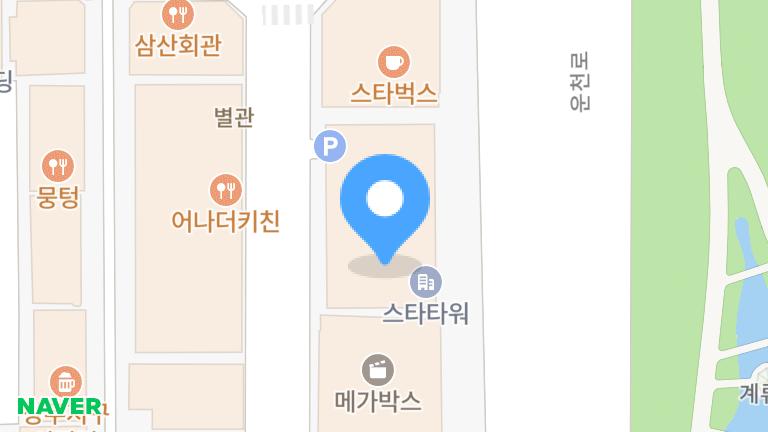Select the 메가박스 cinema marker
The image size is (768, 432).
pyautogui.click(x=377, y=370)
